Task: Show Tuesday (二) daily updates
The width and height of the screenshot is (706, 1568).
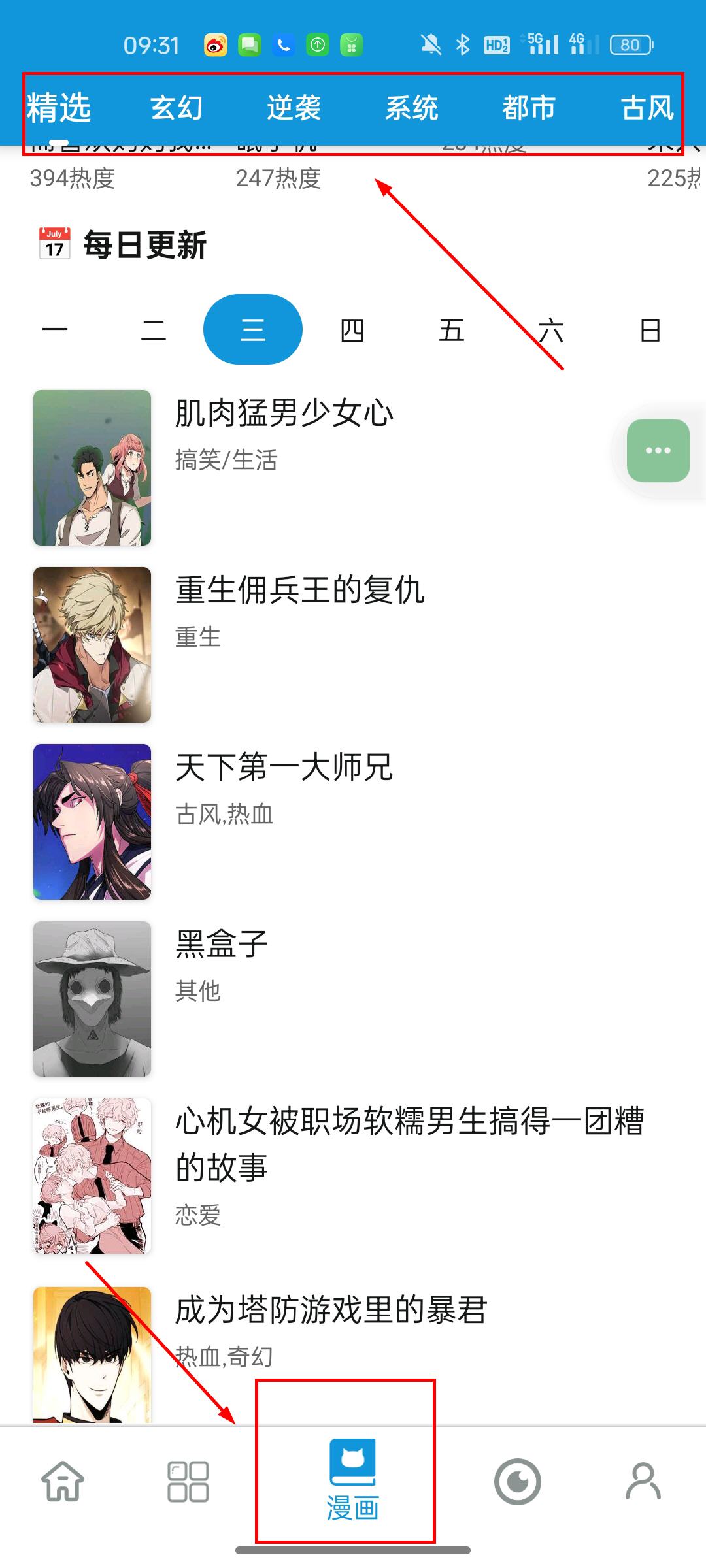Action: (154, 329)
